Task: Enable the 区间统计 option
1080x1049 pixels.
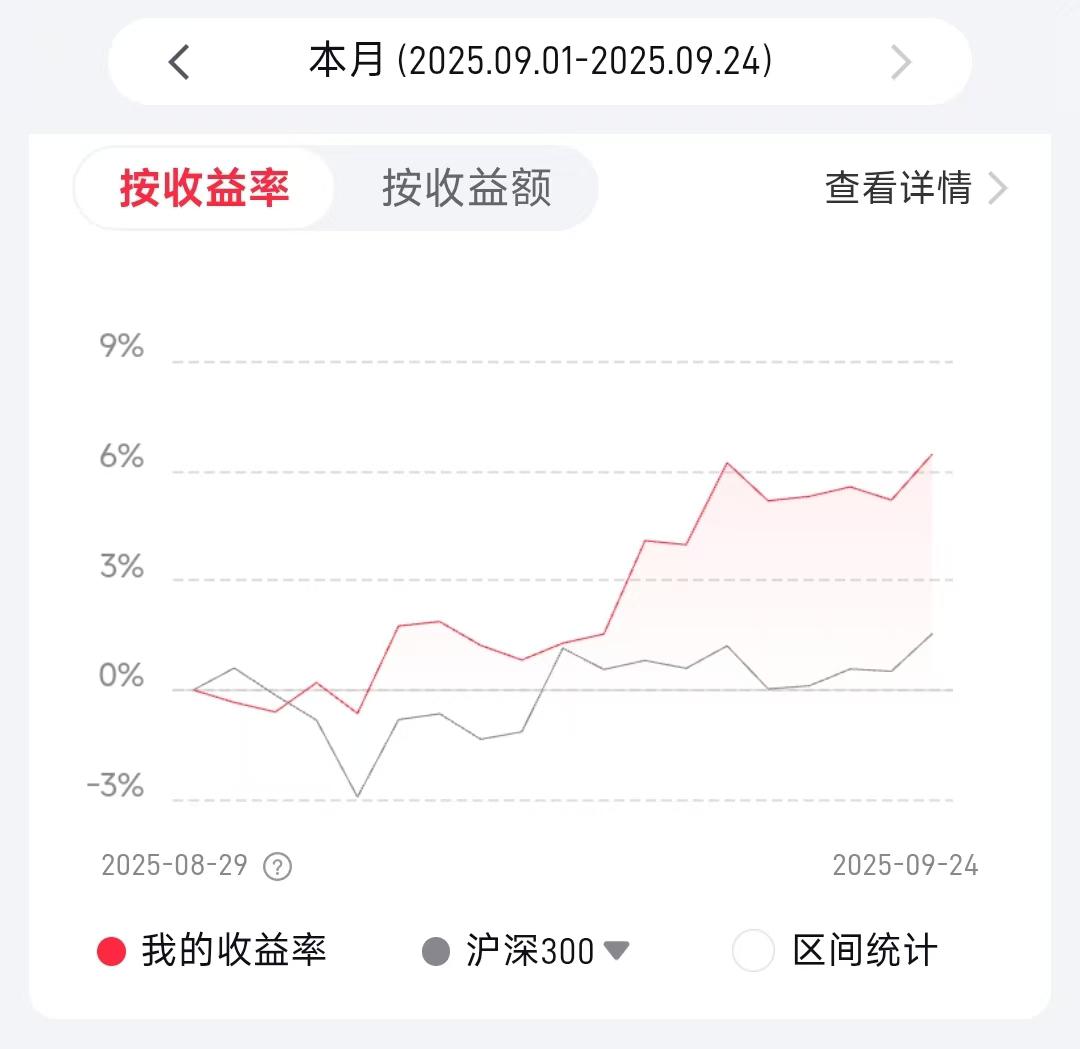Action: click(x=754, y=950)
